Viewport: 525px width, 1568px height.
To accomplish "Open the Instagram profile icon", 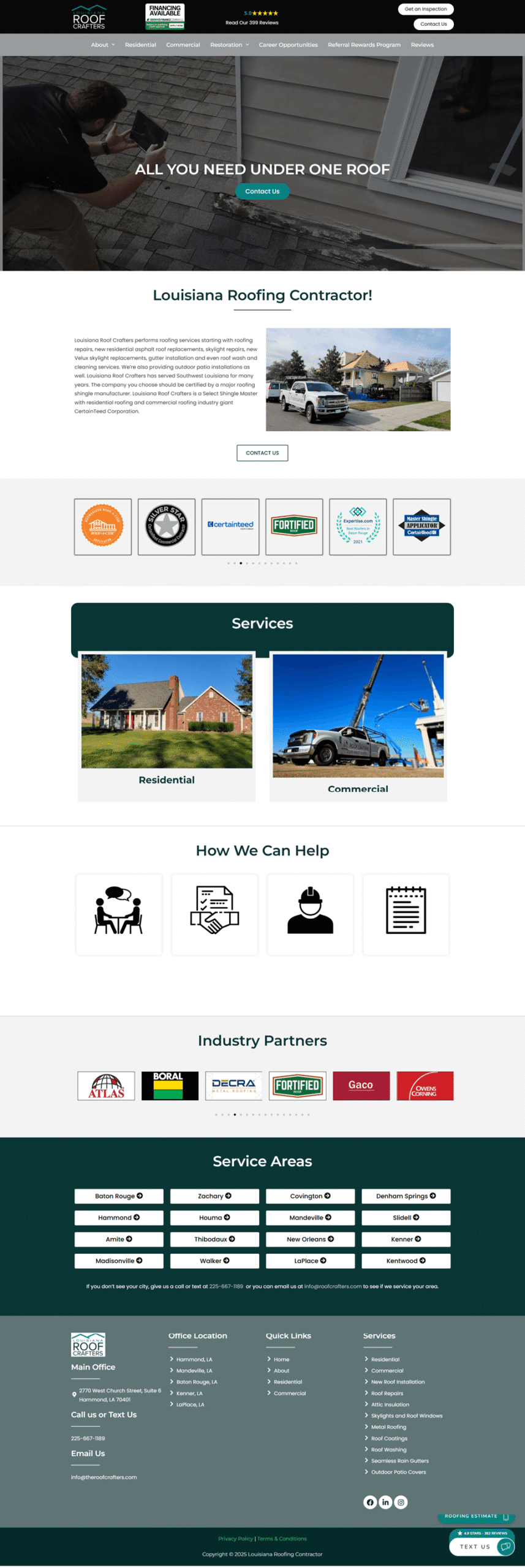I will tap(401, 1502).
